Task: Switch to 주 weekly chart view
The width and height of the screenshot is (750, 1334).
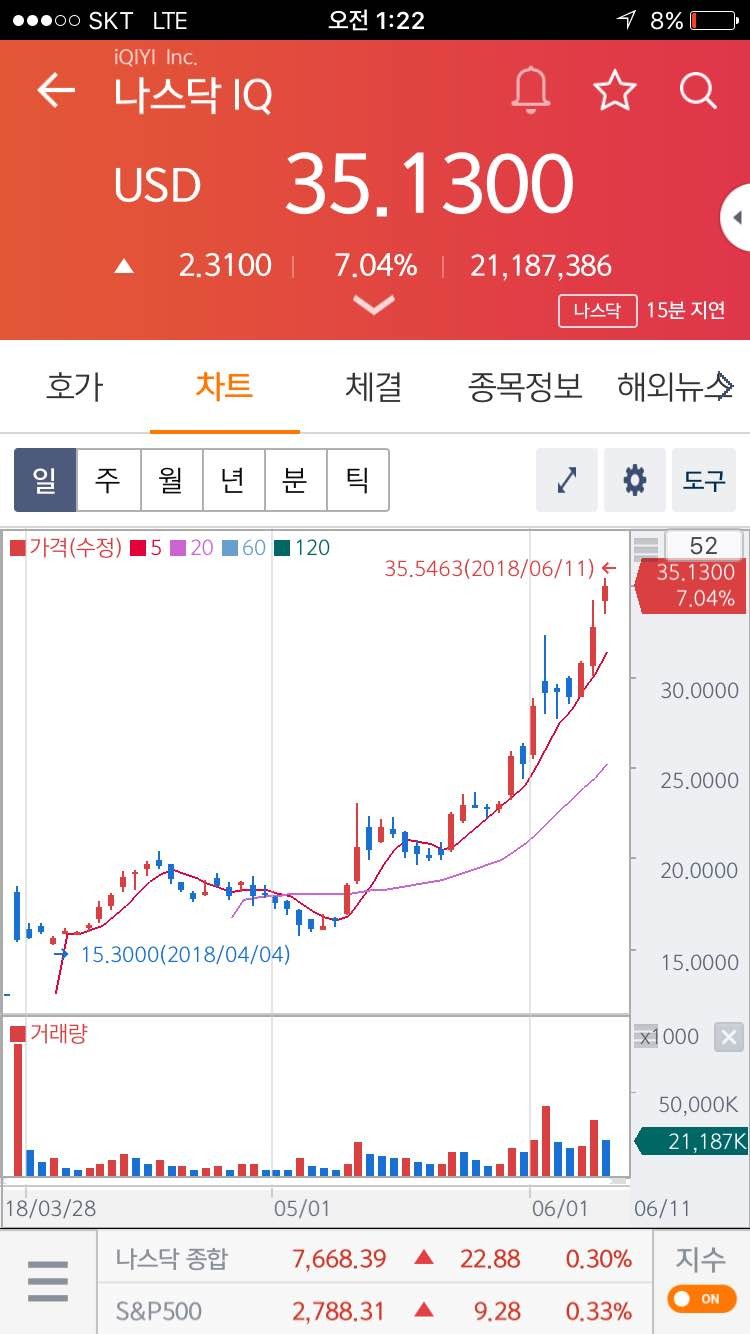Action: [x=108, y=480]
